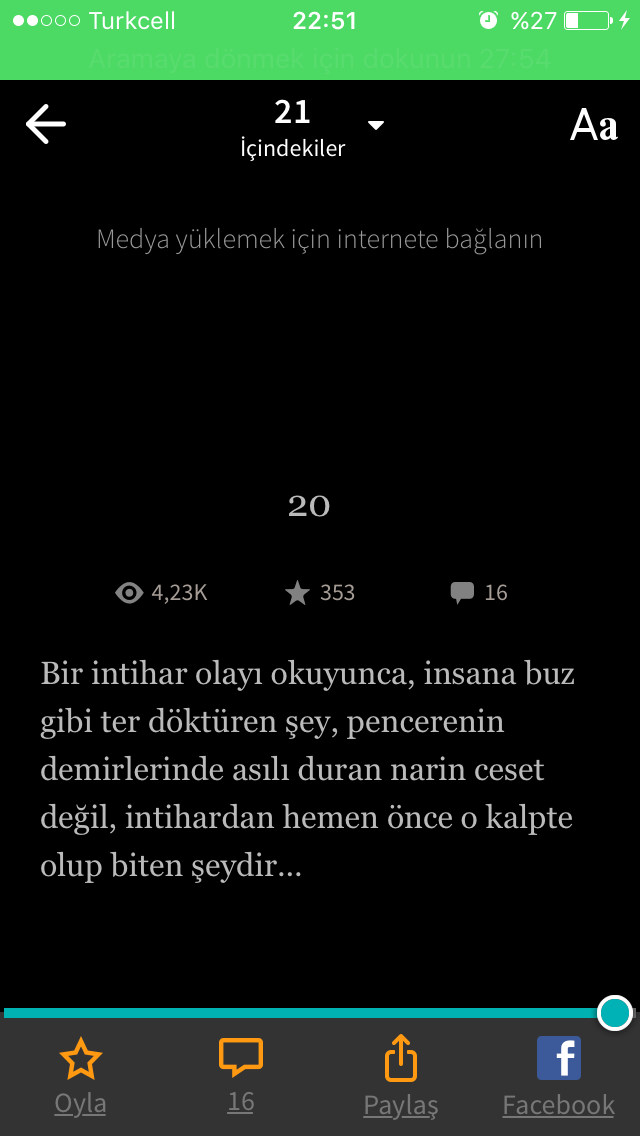This screenshot has width=640, height=1136.
Task: Tap the reading progress slider handle
Action: pos(615,1013)
